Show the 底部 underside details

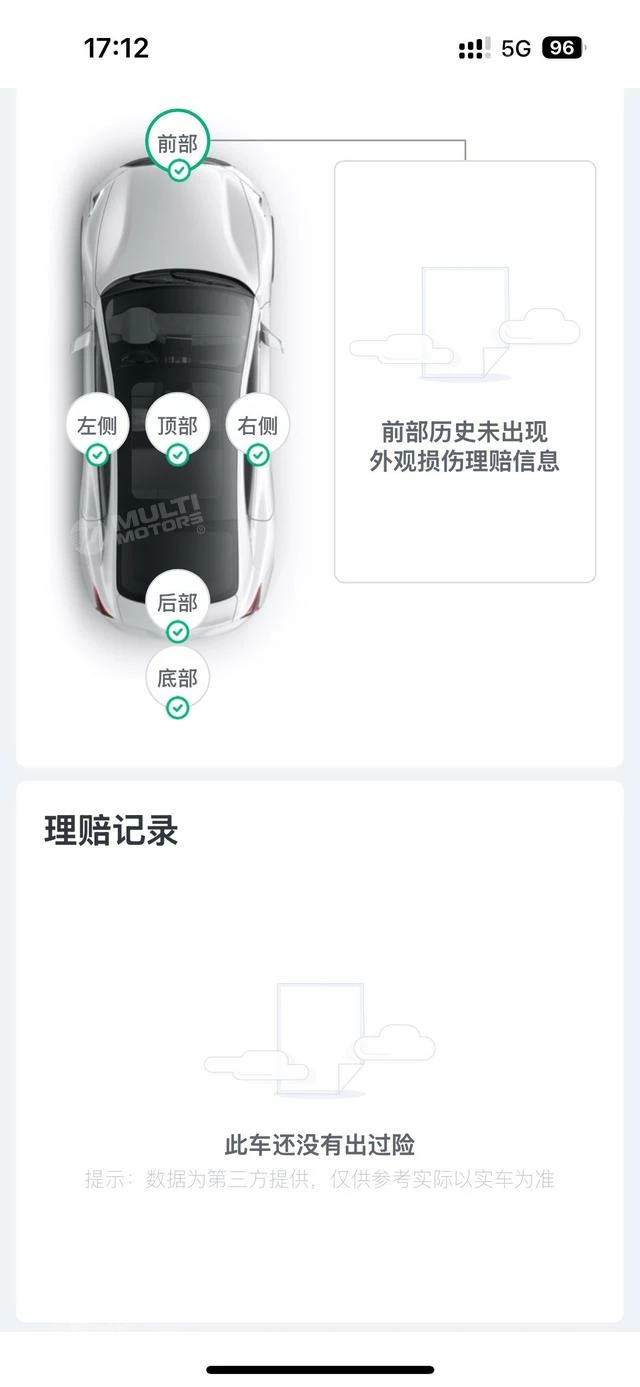(x=178, y=680)
